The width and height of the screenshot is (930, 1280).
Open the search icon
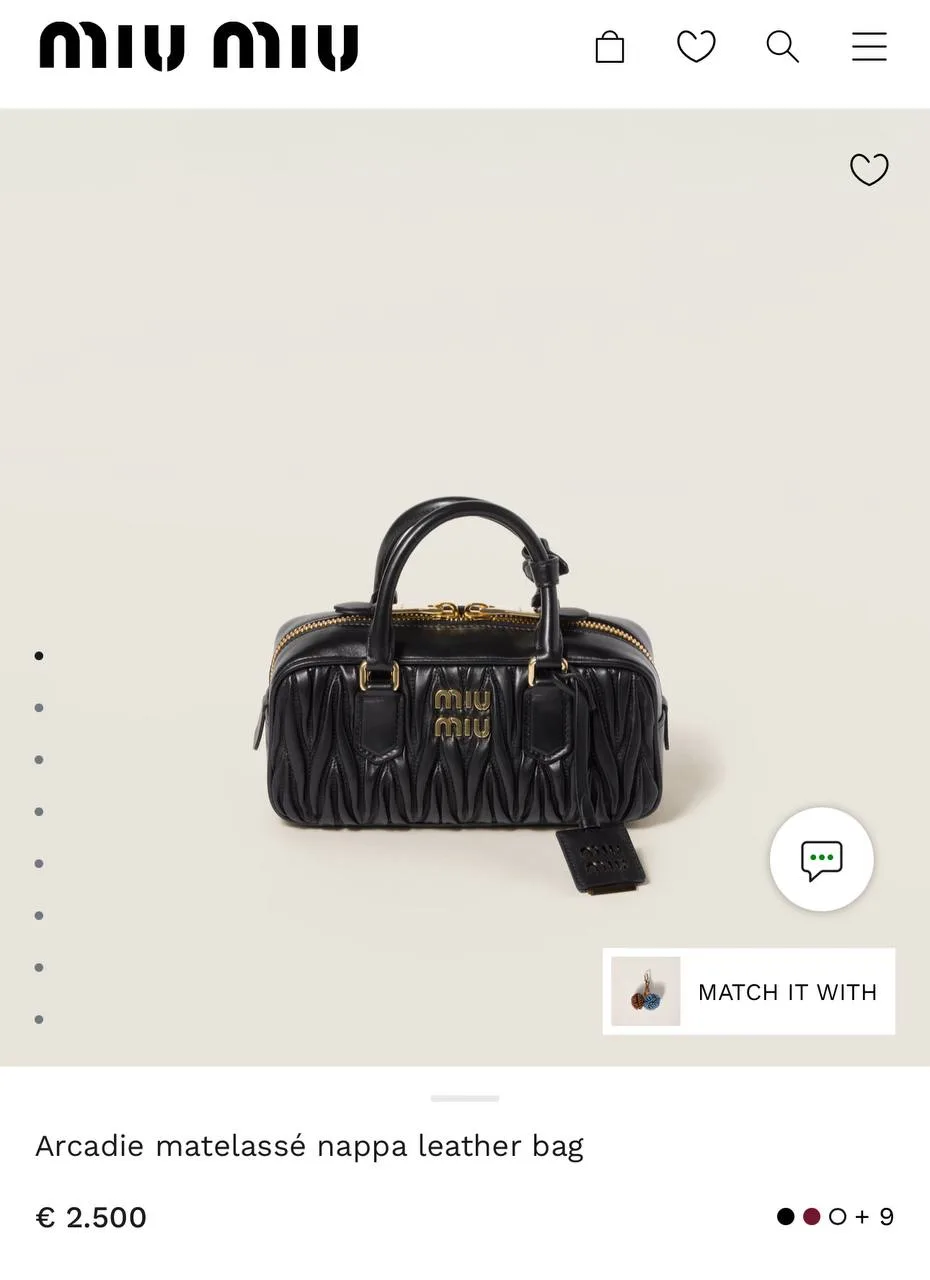coord(782,47)
